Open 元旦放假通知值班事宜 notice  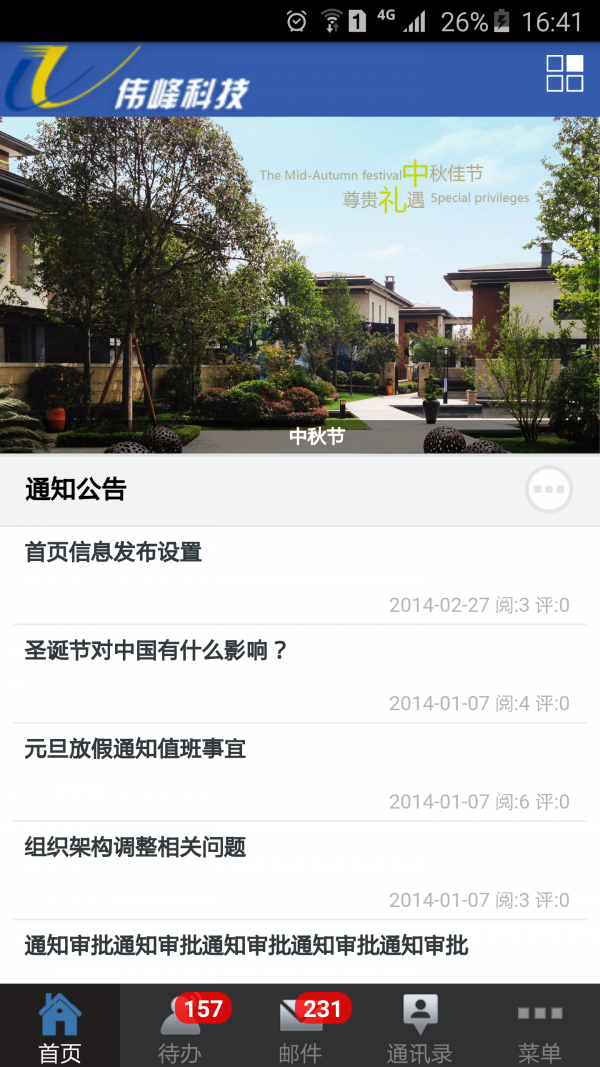coord(300,771)
